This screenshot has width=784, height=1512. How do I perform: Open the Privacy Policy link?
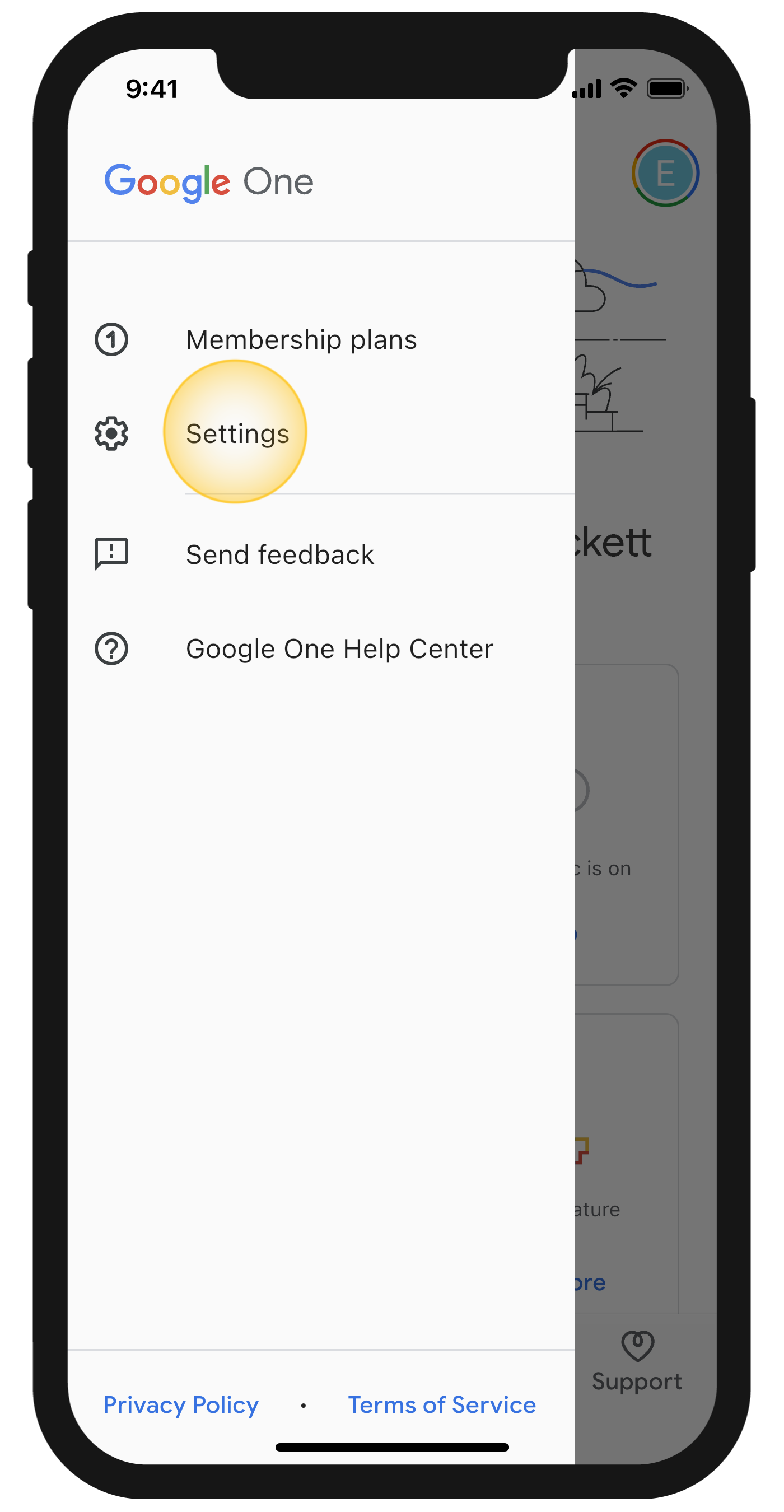(x=181, y=1404)
